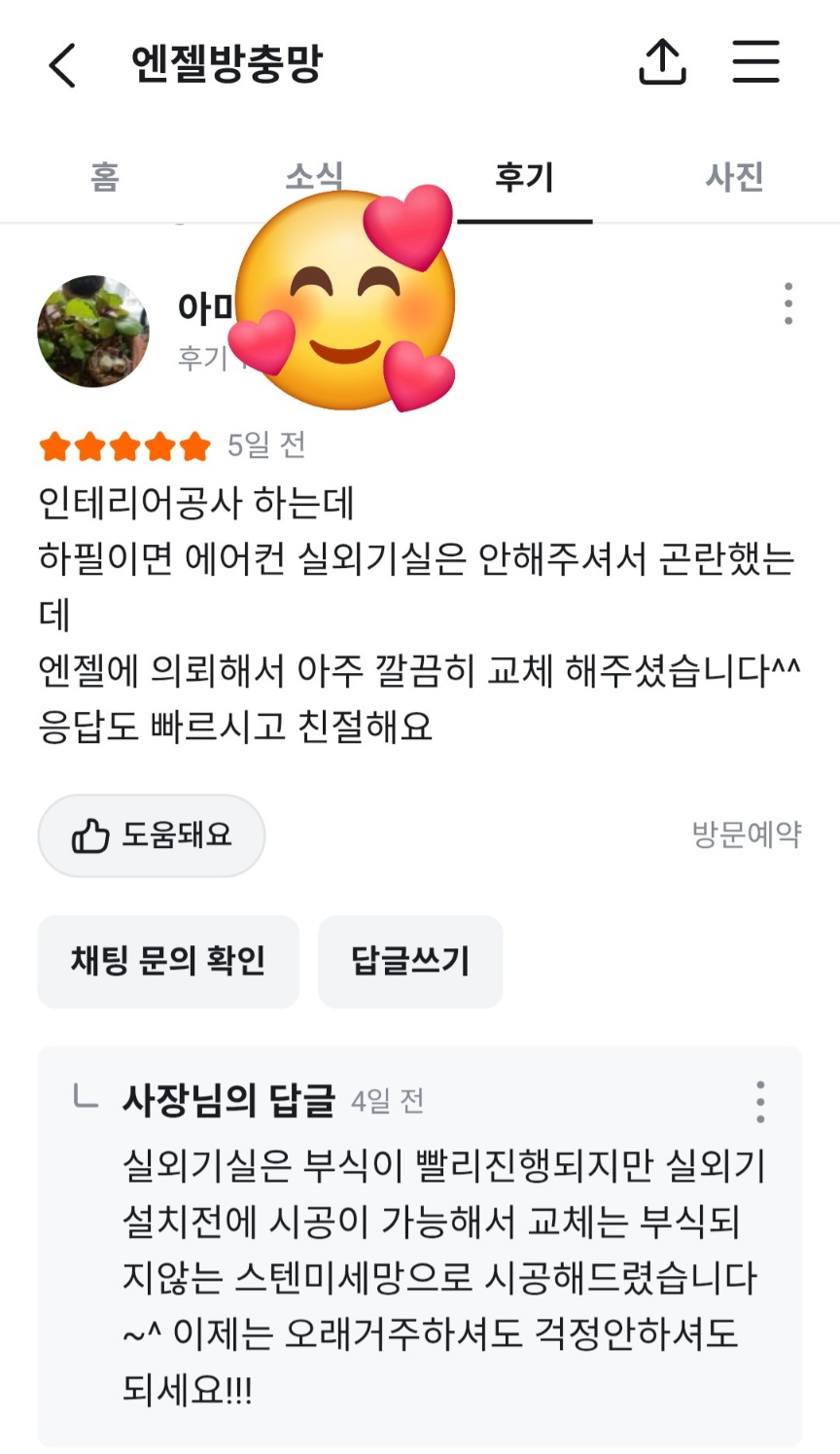Tap 채팅 문의 확인 button
The width and height of the screenshot is (840, 1454).
point(168,961)
